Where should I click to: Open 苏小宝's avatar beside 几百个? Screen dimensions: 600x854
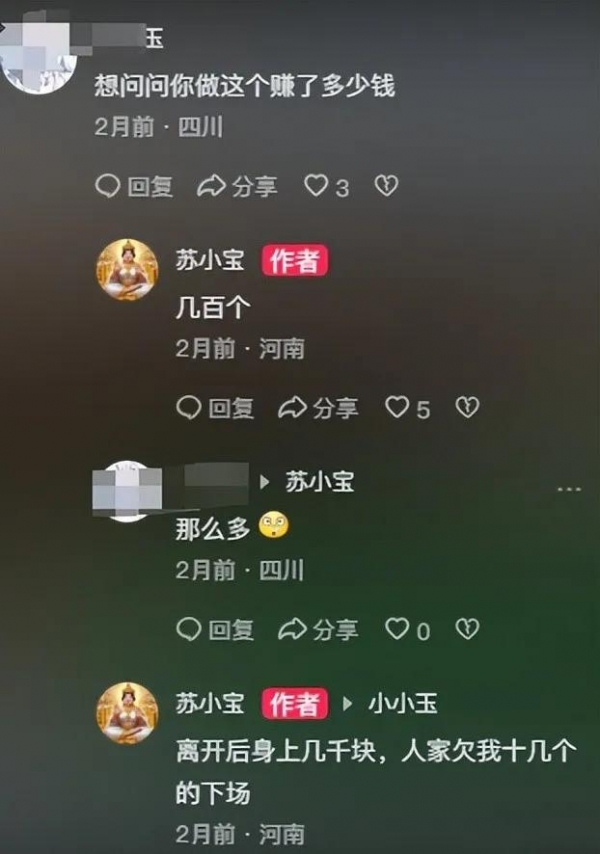(127, 270)
